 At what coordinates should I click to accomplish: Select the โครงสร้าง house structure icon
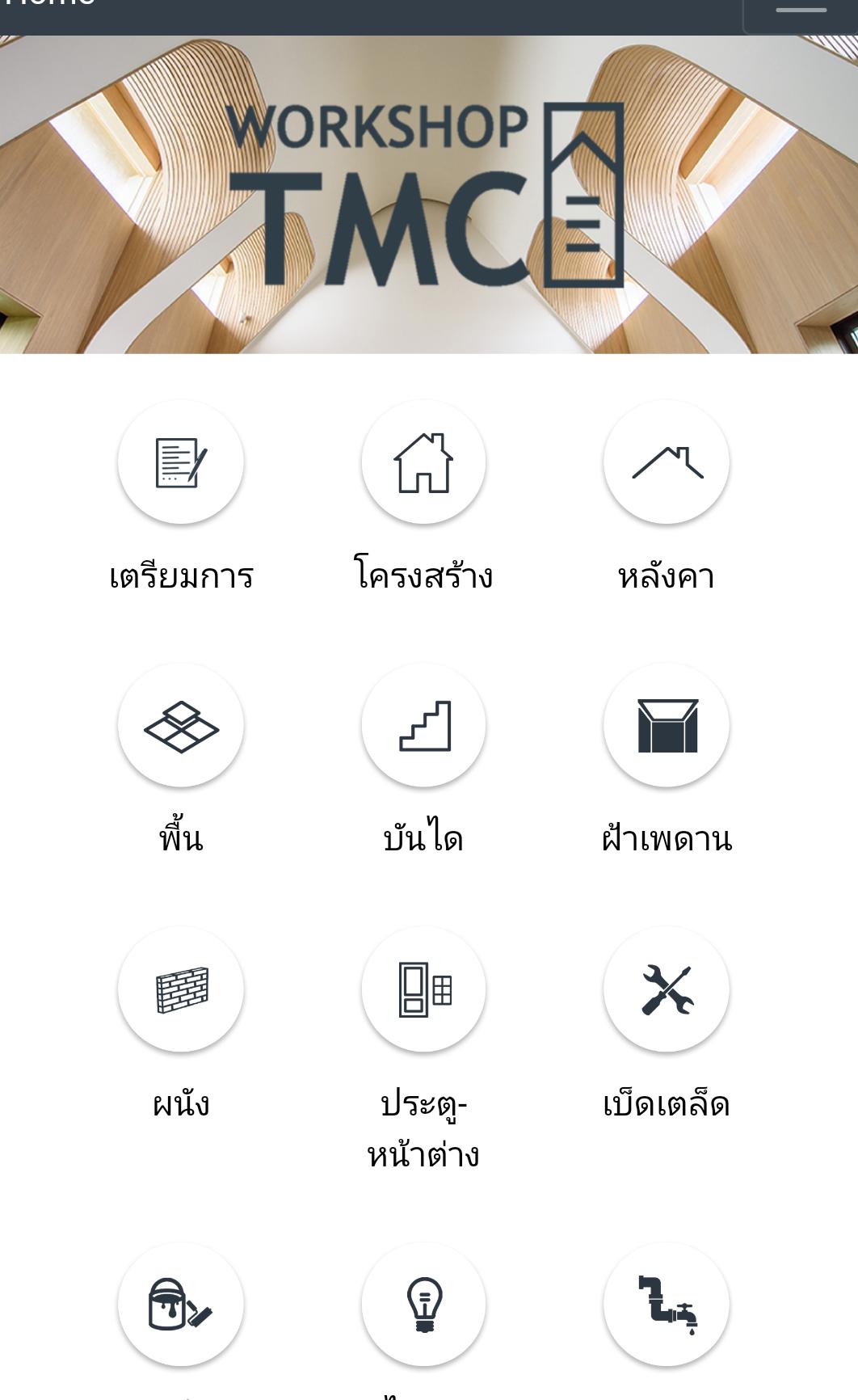pyautogui.click(x=423, y=462)
